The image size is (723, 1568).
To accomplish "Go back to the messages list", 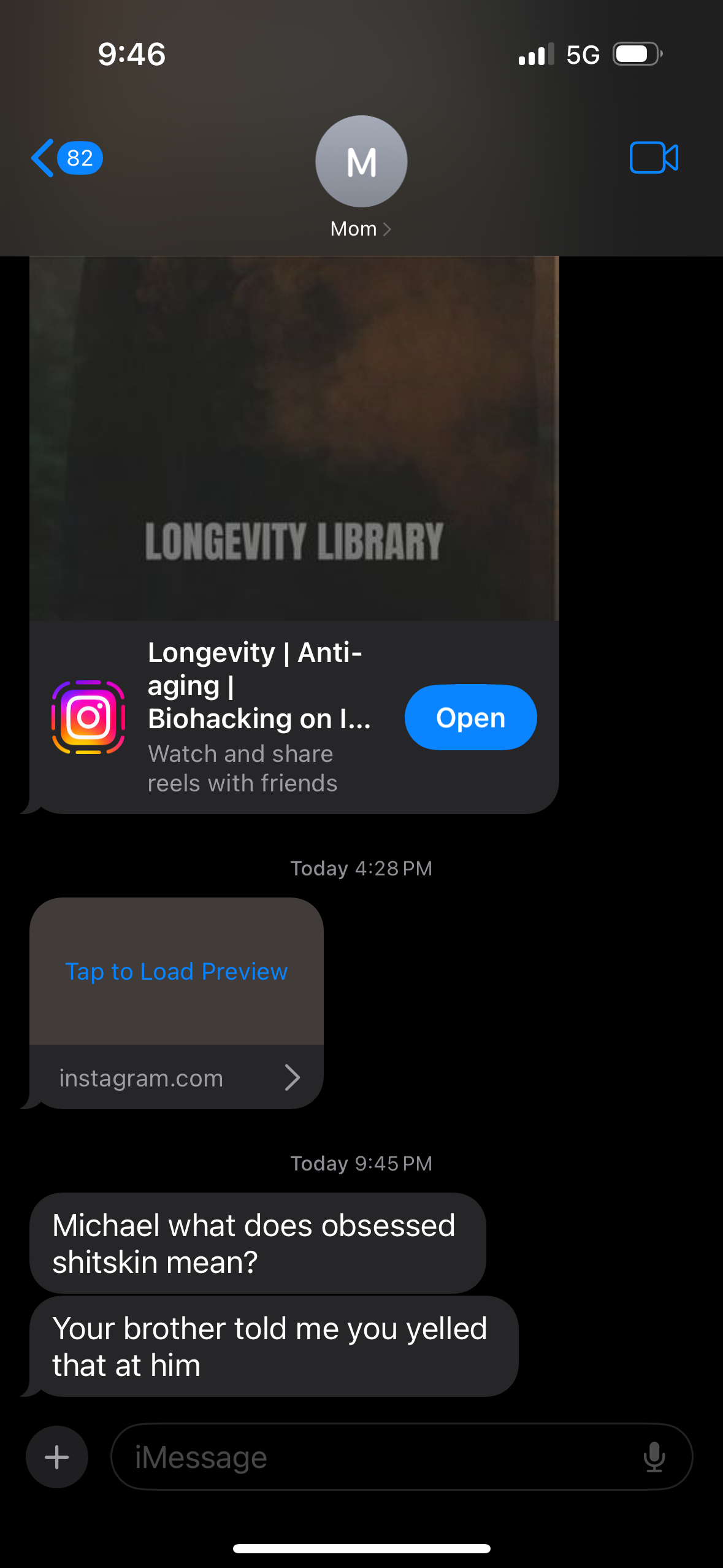I will click(x=64, y=158).
